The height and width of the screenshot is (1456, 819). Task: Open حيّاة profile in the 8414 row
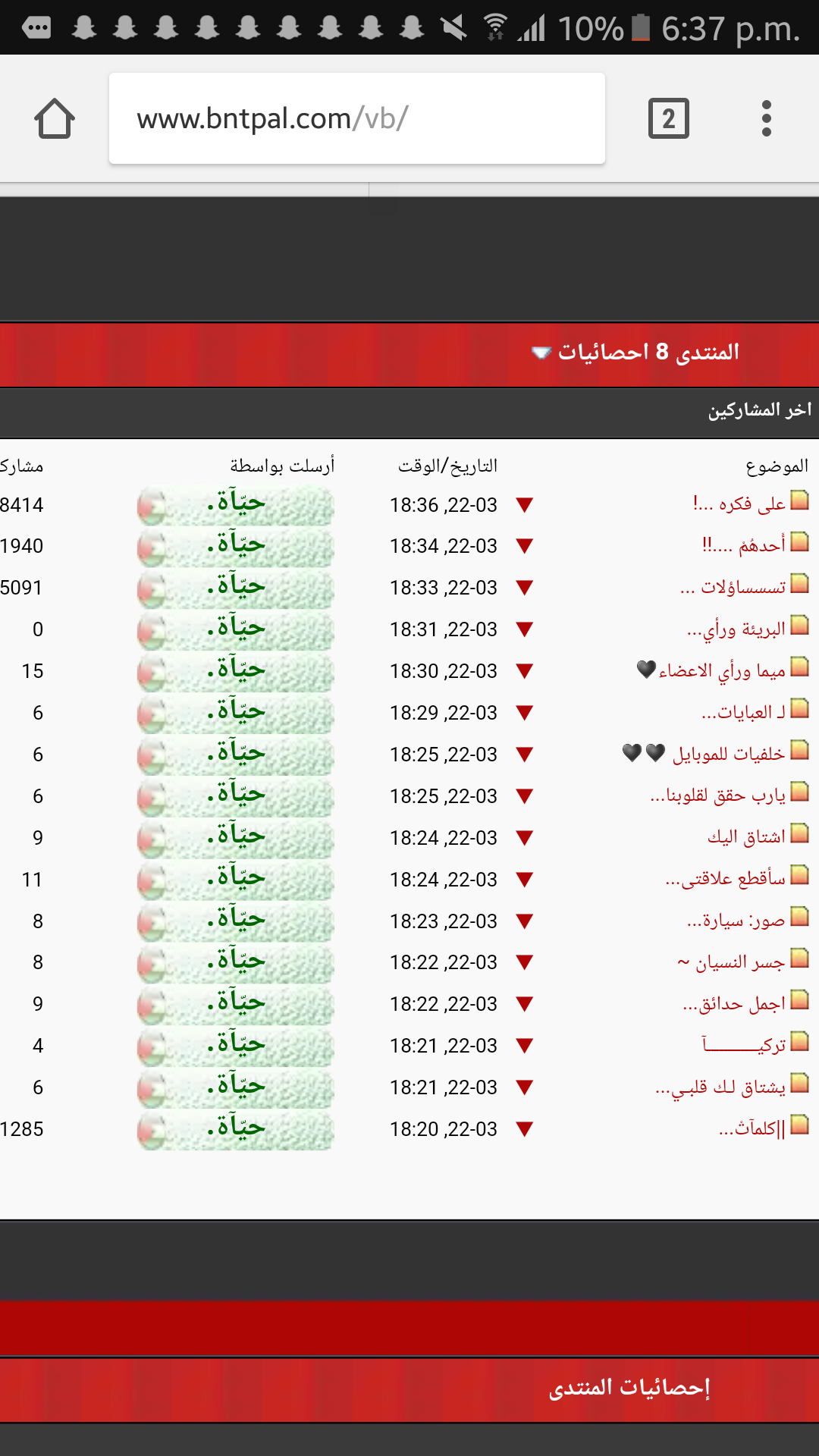(235, 504)
